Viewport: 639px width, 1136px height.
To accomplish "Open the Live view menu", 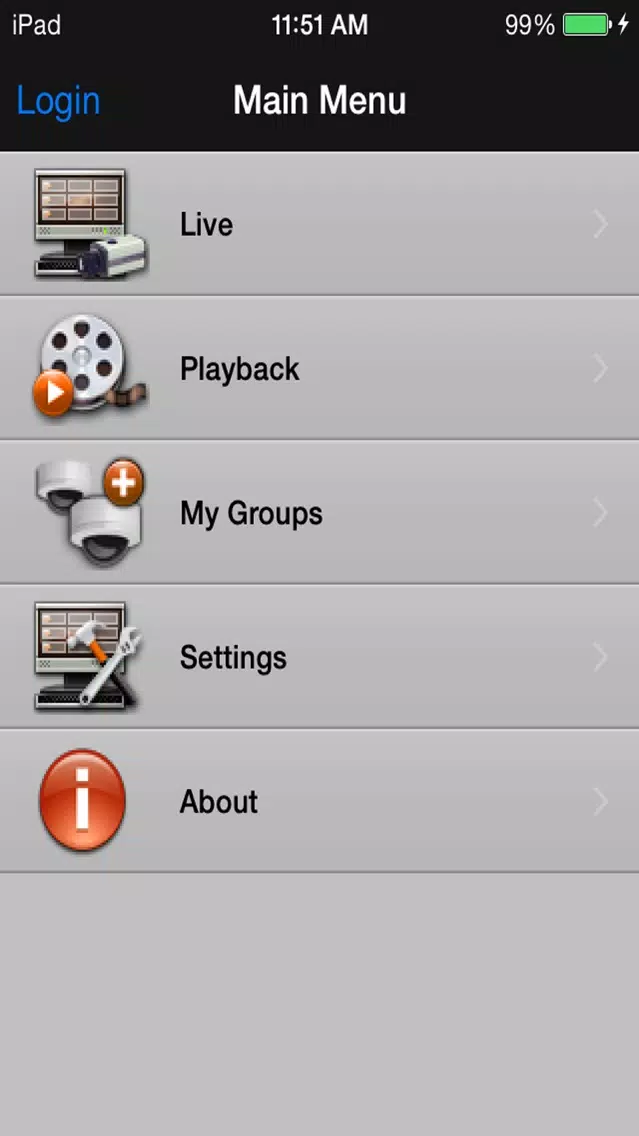I will [319, 224].
